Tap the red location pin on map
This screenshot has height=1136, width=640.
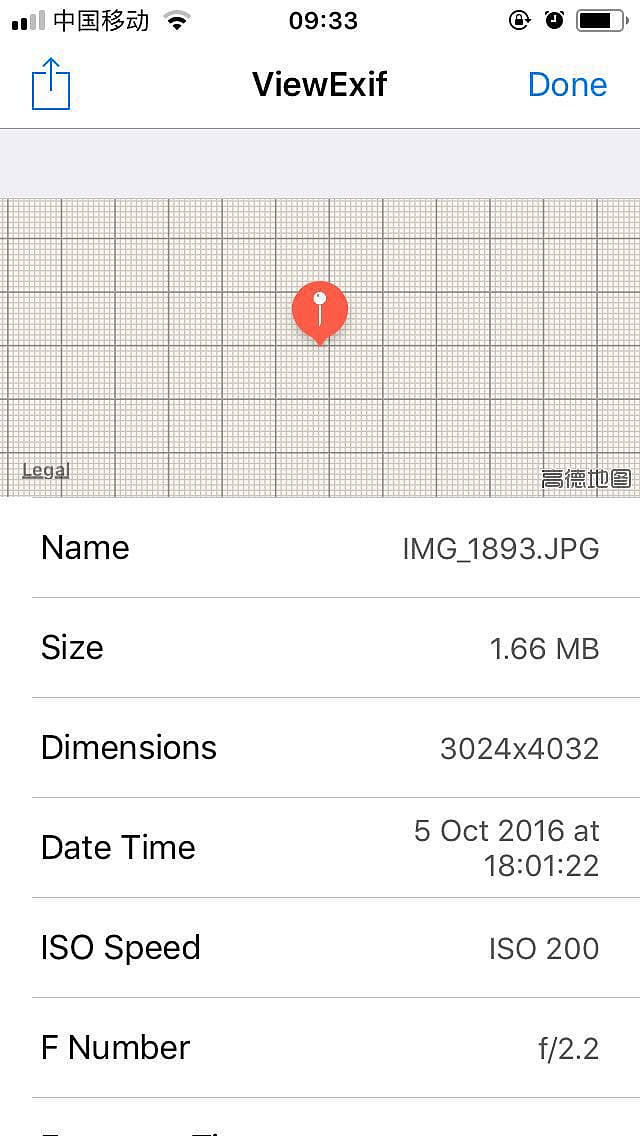click(320, 310)
